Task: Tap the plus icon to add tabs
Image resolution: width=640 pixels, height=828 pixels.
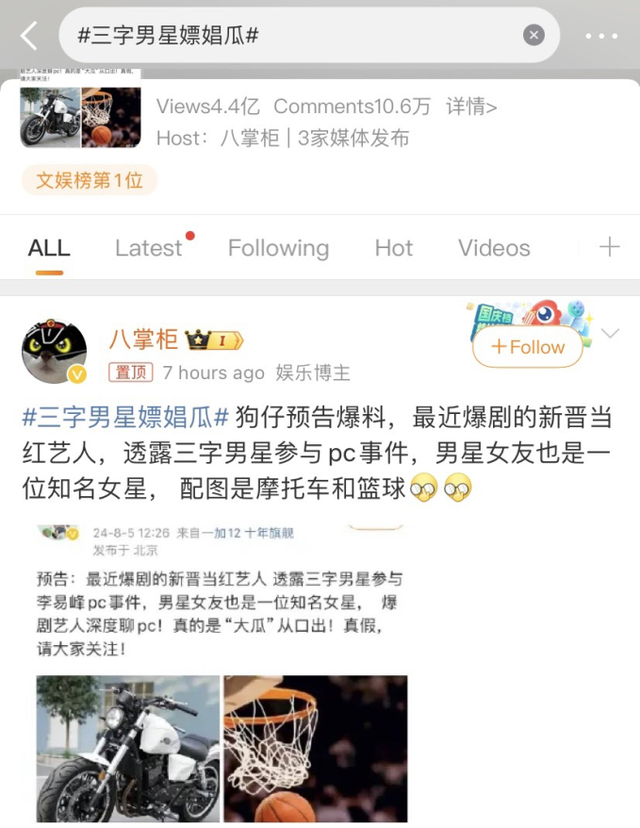Action: pyautogui.click(x=609, y=247)
